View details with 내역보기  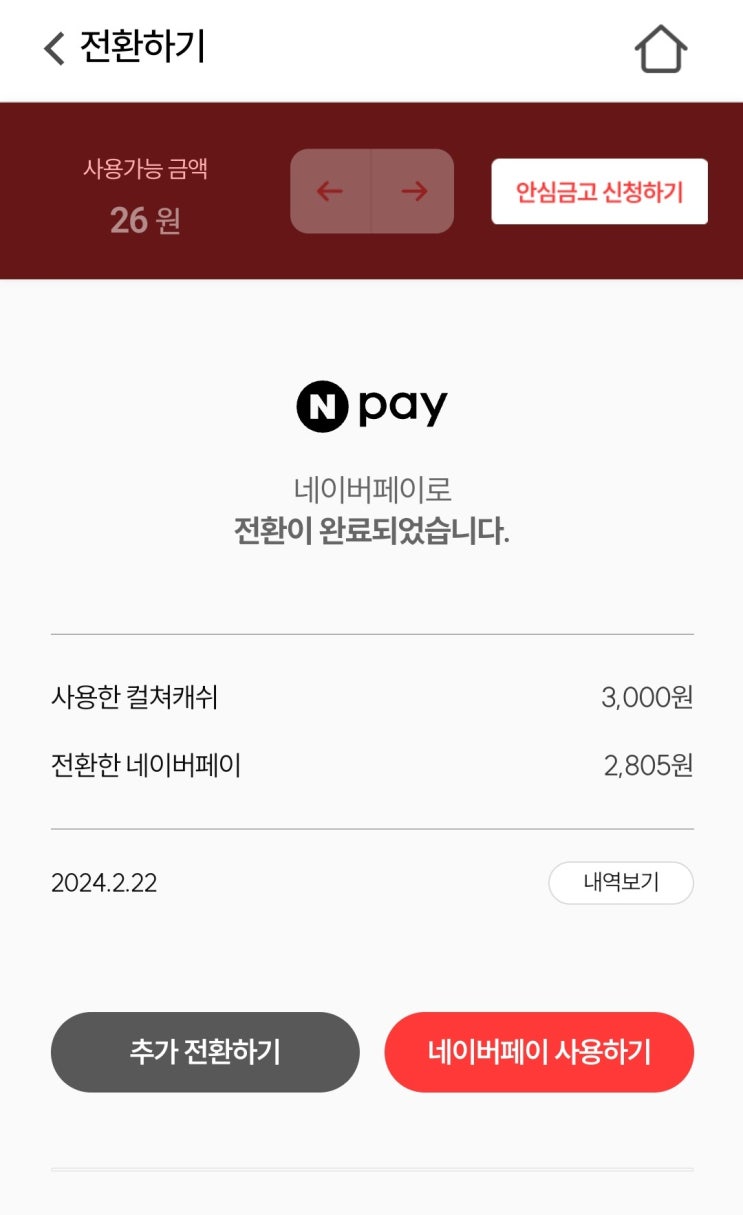pos(621,883)
